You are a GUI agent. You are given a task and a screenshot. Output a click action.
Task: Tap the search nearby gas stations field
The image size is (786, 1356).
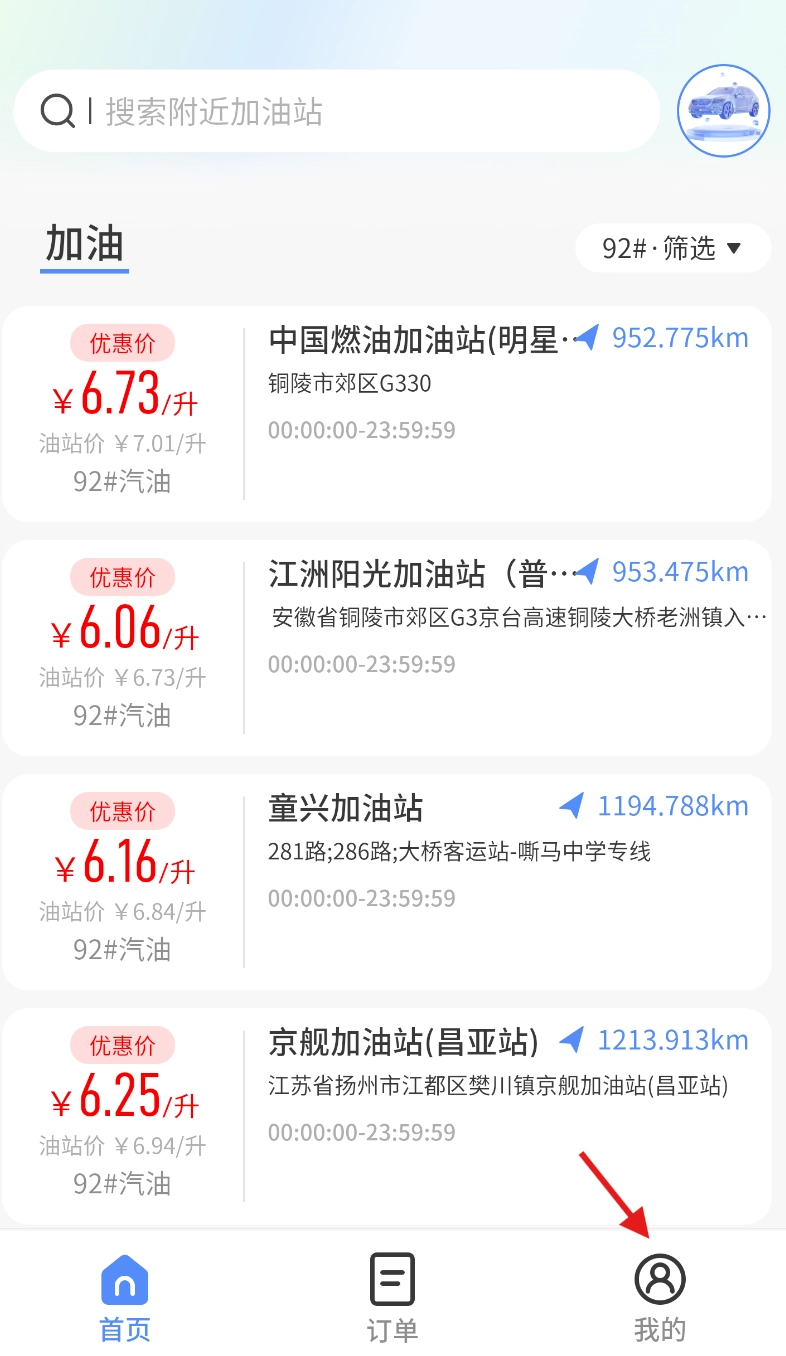click(335, 111)
